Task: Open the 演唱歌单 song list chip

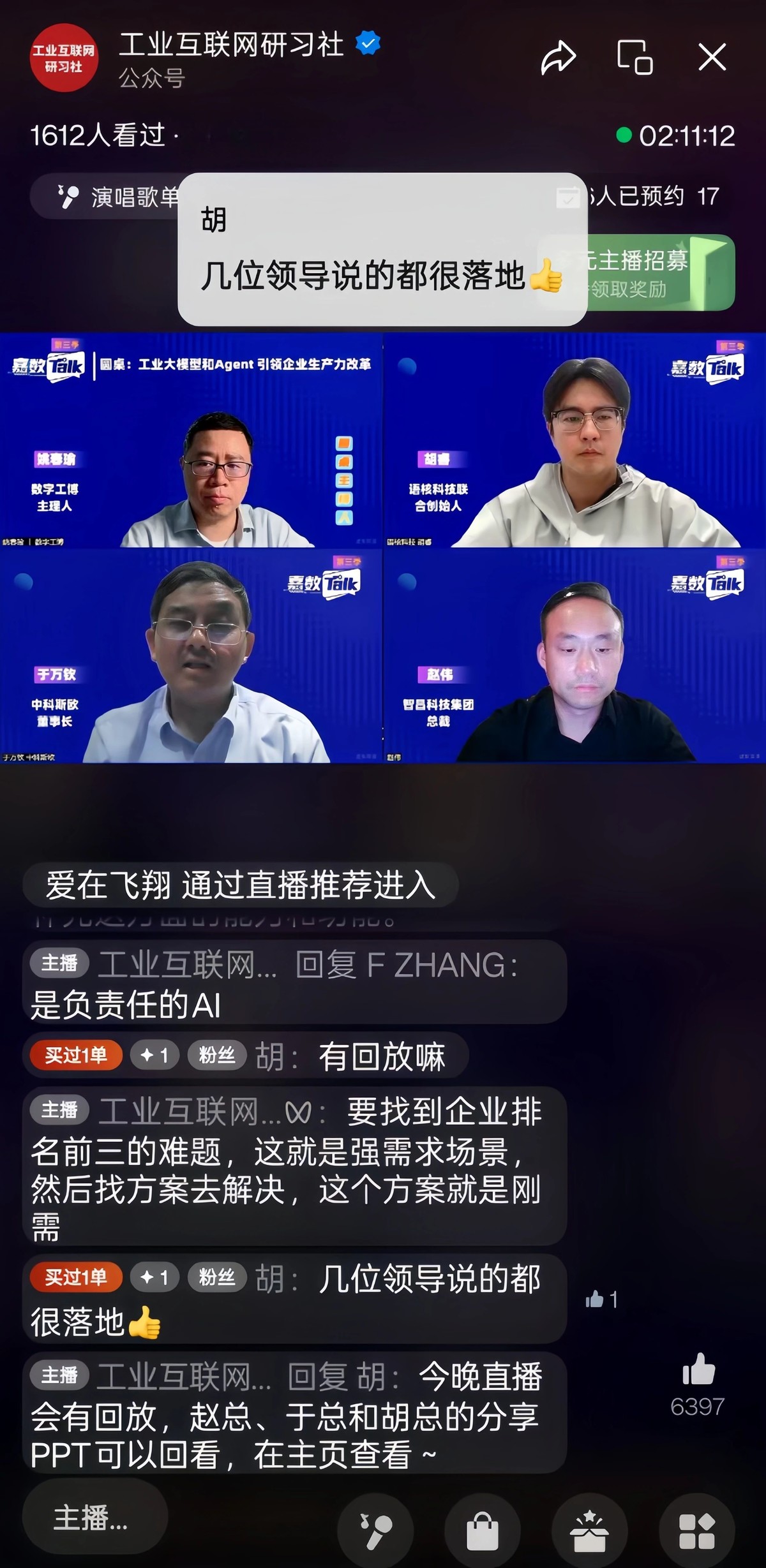Action: pyautogui.click(x=105, y=196)
